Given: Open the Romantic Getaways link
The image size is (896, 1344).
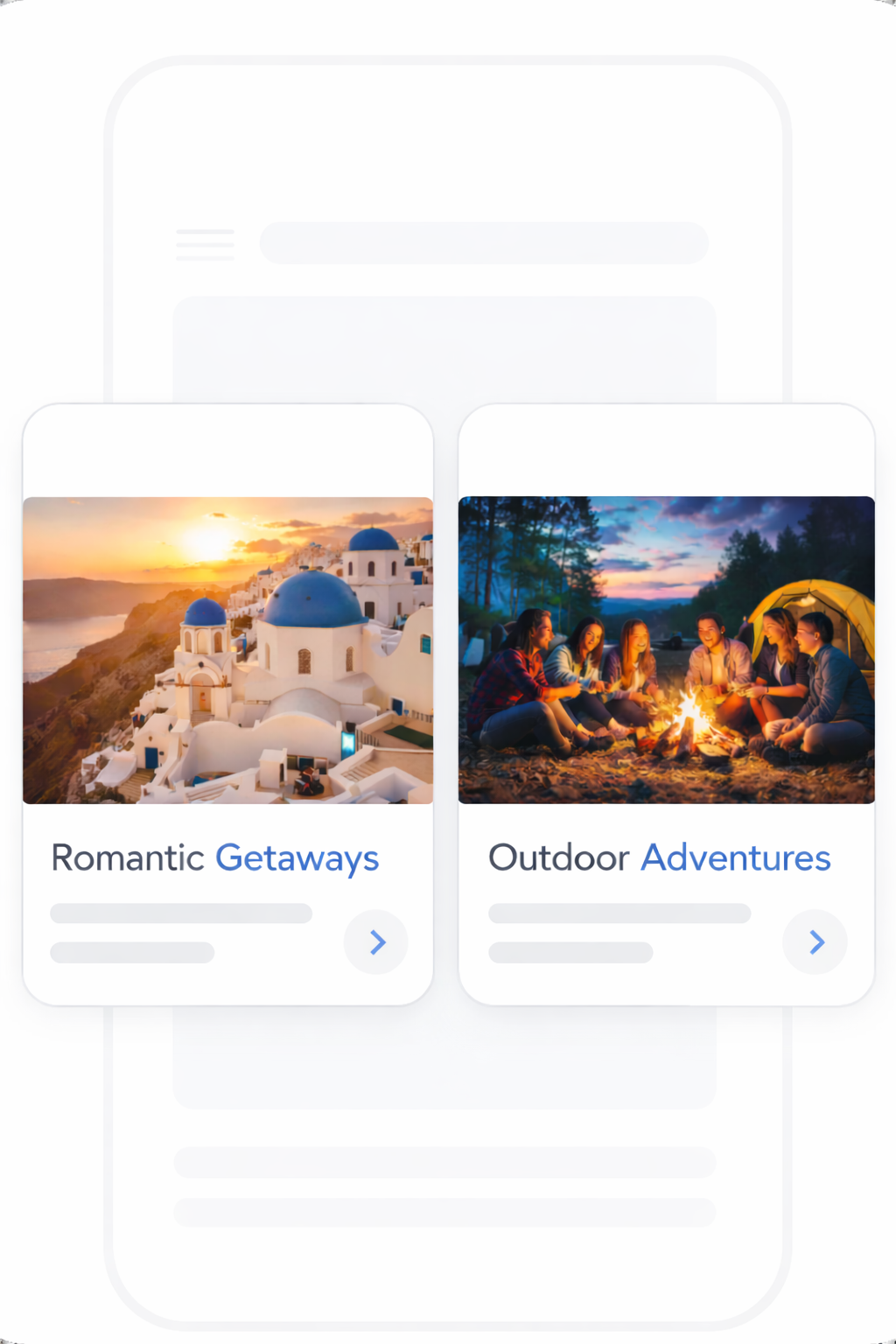Looking at the screenshot, I should point(214,858).
